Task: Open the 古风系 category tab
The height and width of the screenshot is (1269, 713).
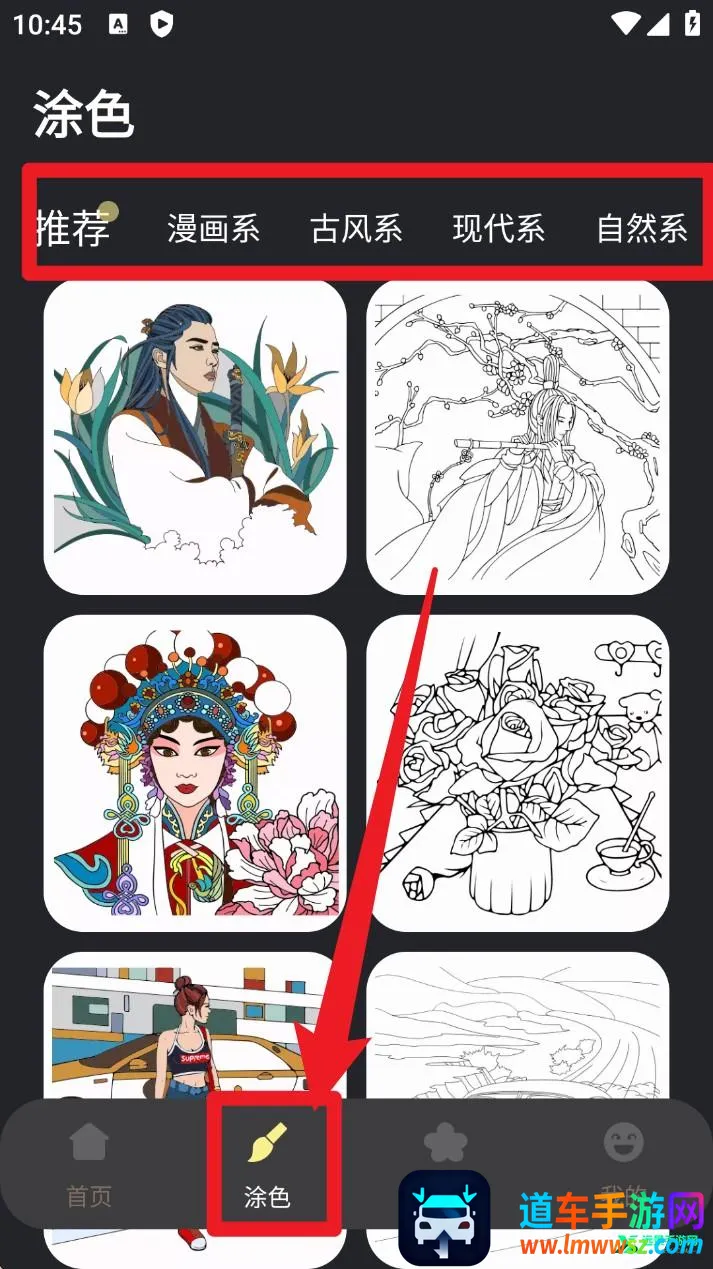Action: [356, 229]
